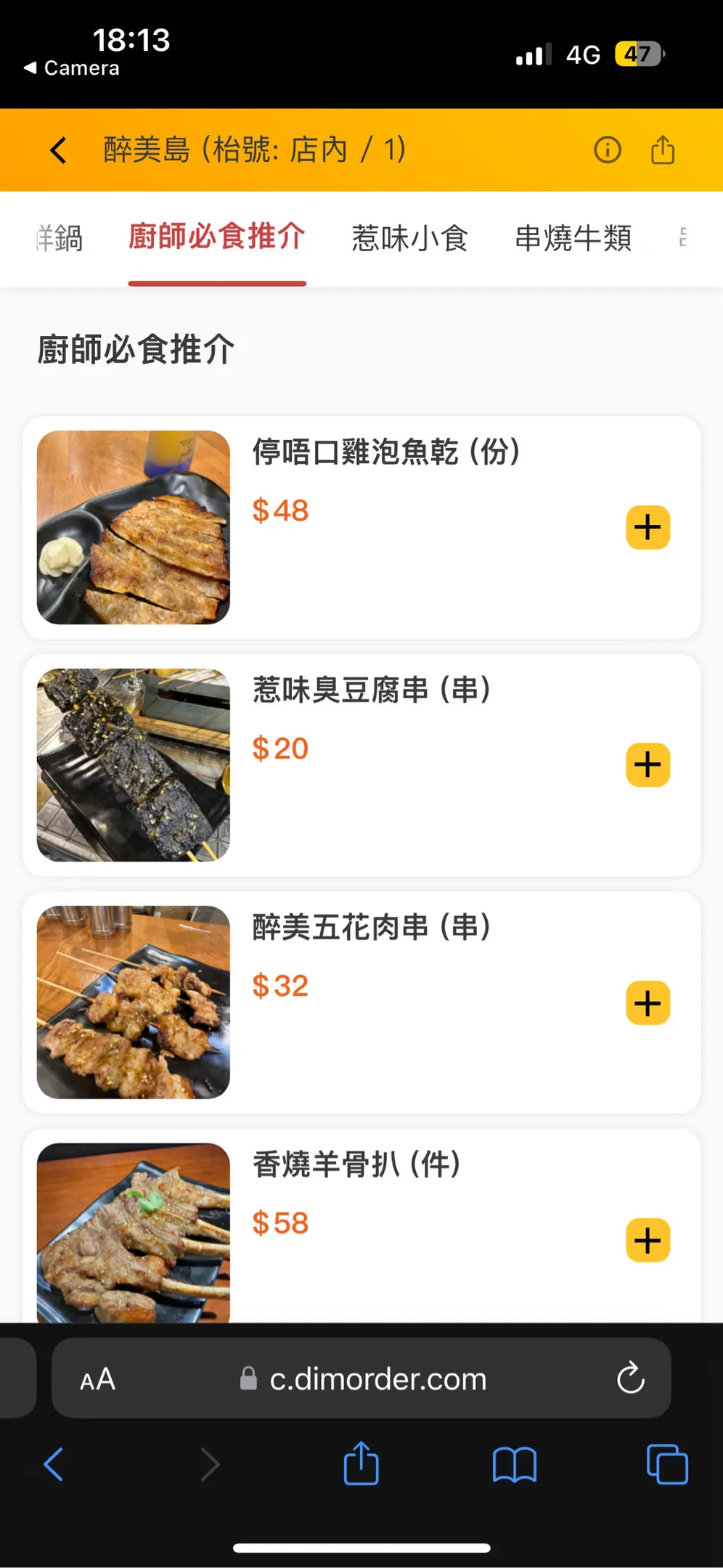The image size is (723, 1568).
Task: Open the 香燒羊骨扒 dish photo
Action: click(x=134, y=1233)
